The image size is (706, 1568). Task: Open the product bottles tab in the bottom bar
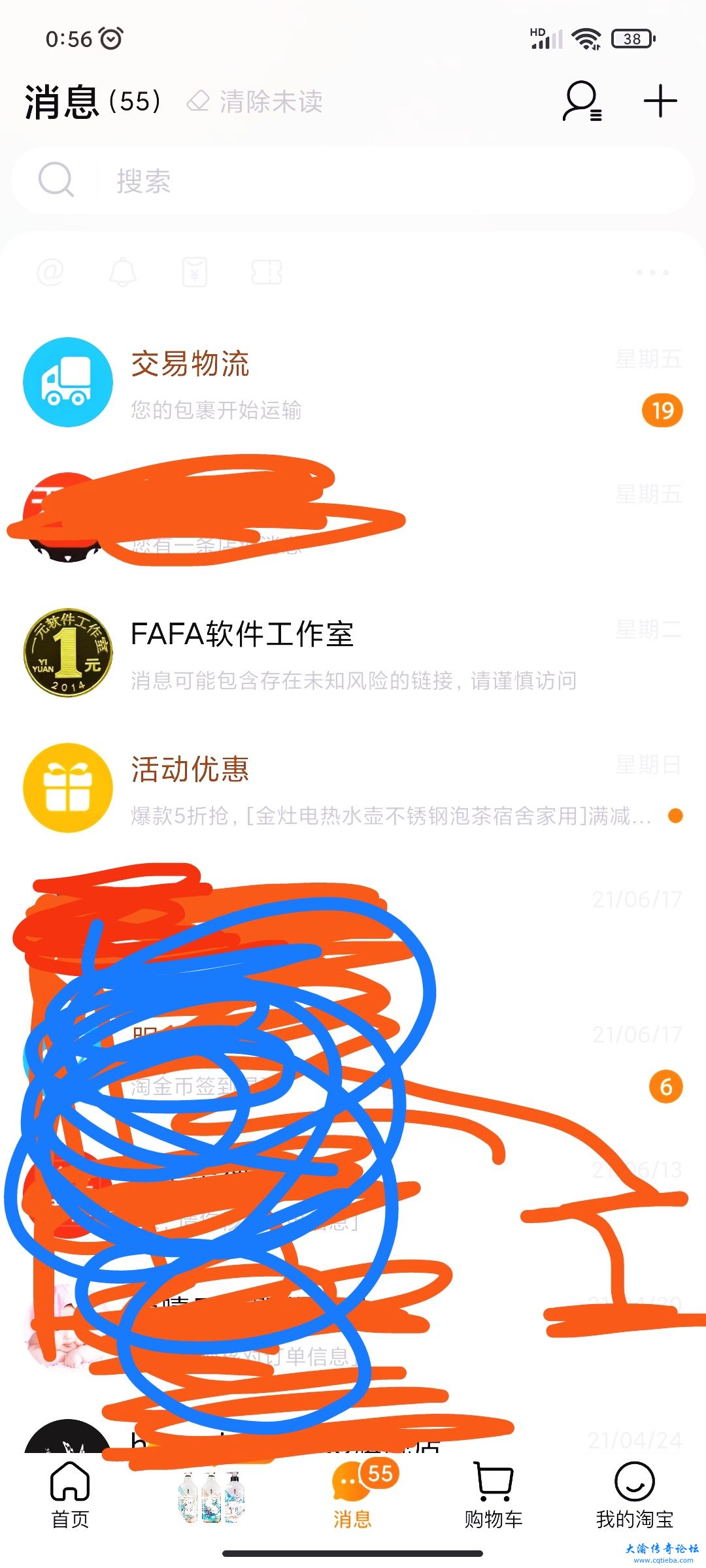pos(211,1496)
